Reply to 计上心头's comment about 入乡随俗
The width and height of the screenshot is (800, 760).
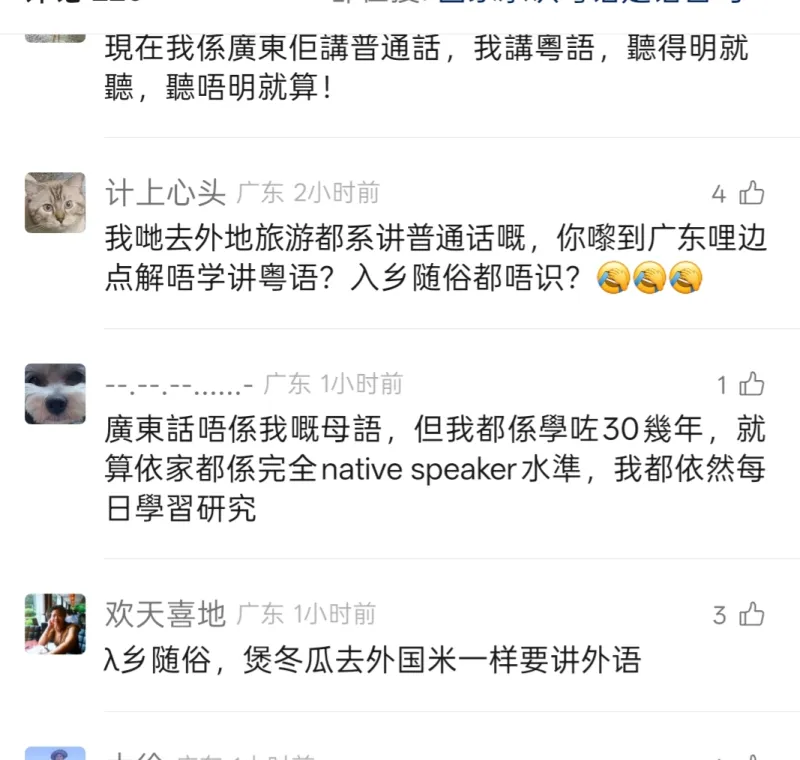(x=400, y=258)
